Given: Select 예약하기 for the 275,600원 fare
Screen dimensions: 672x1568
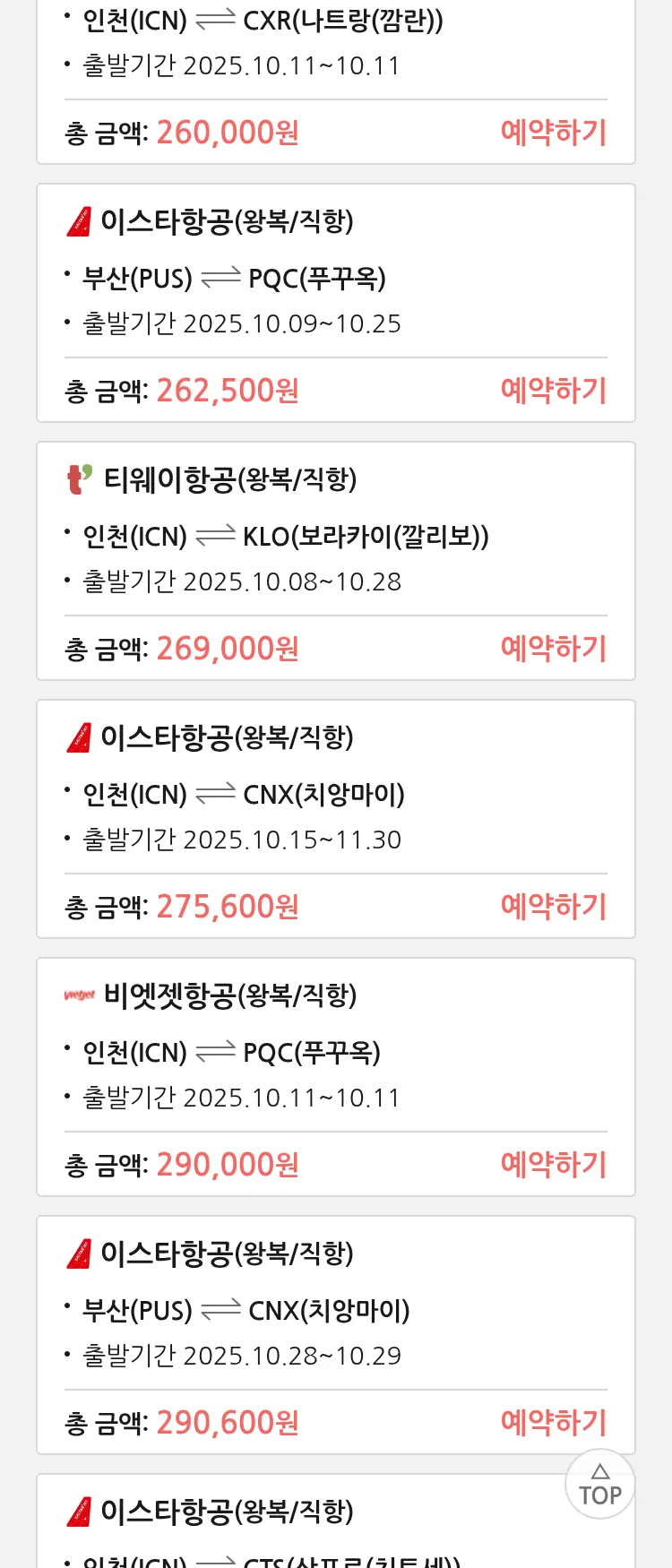Looking at the screenshot, I should tap(553, 907).
